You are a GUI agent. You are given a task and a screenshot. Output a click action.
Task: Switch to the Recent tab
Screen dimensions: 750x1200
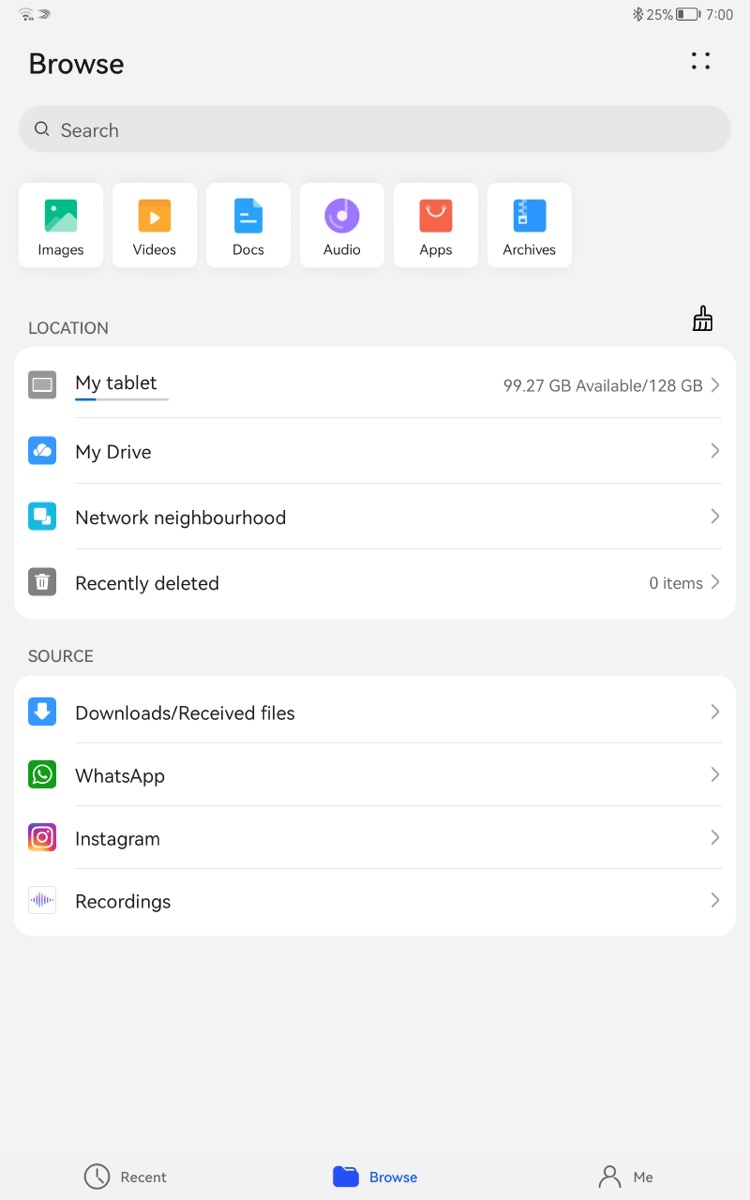125,1177
